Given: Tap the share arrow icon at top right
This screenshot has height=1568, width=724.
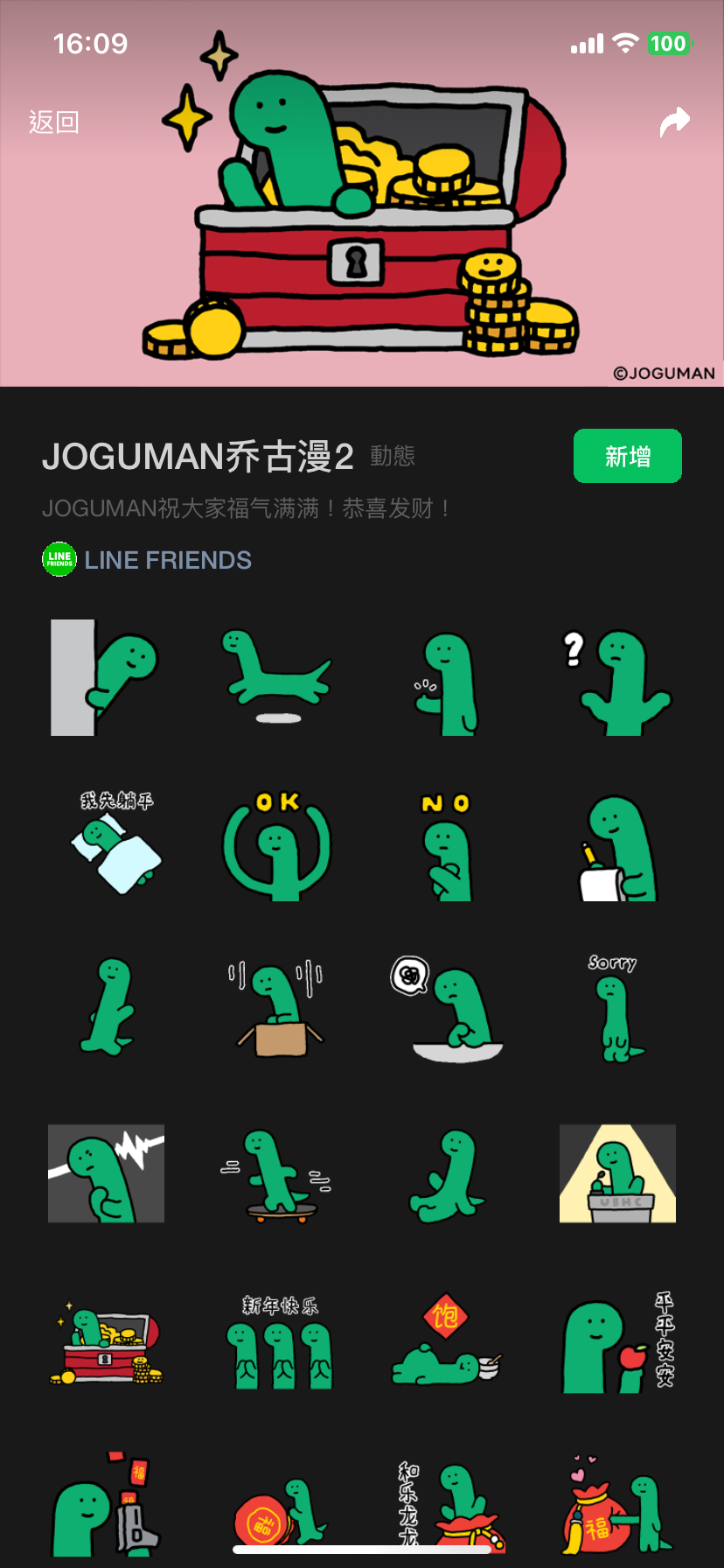Looking at the screenshot, I should tap(673, 122).
